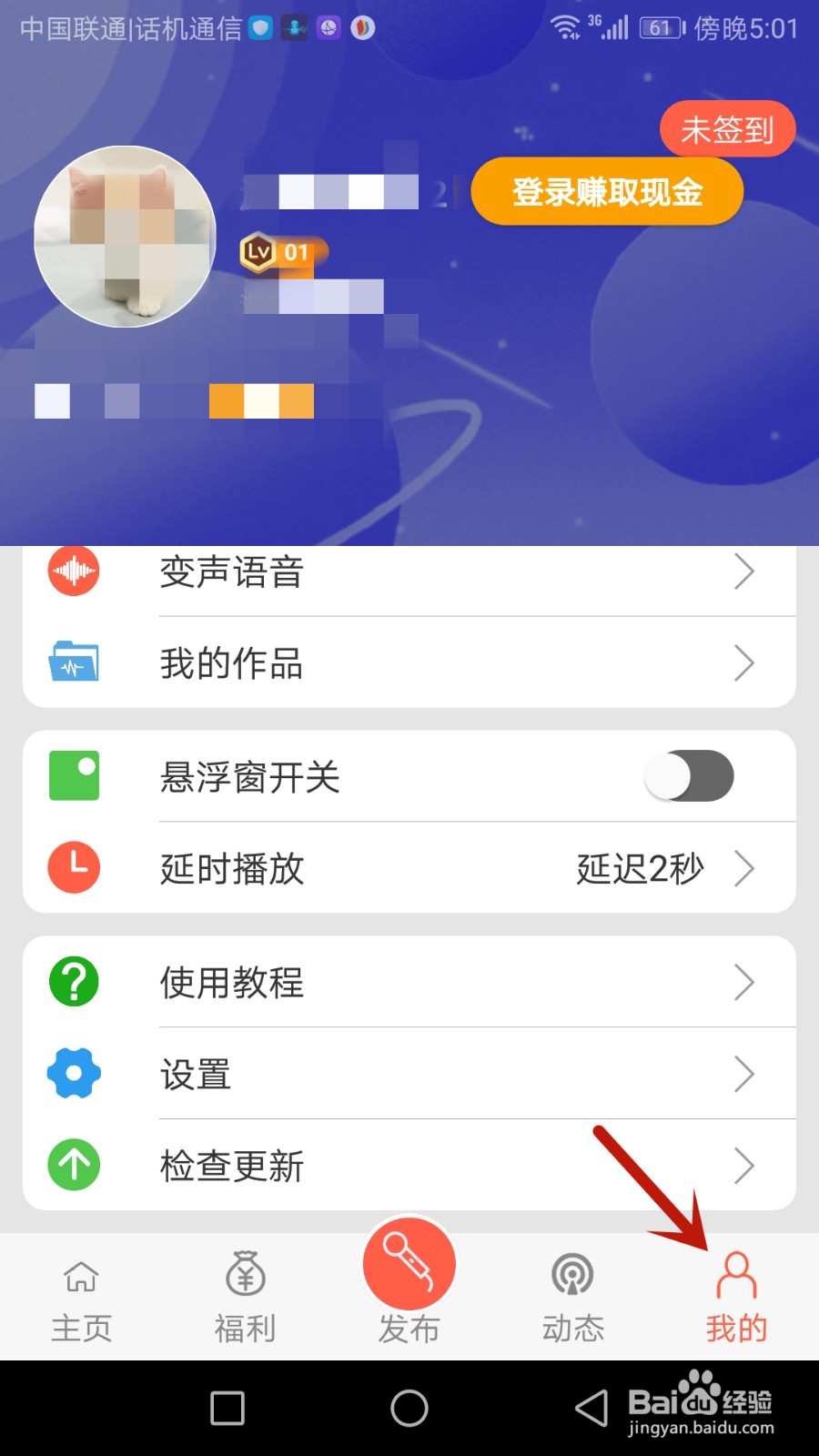Open settings via the 设置 gear icon
Image resolution: width=819 pixels, height=1456 pixels.
pyautogui.click(x=73, y=1074)
